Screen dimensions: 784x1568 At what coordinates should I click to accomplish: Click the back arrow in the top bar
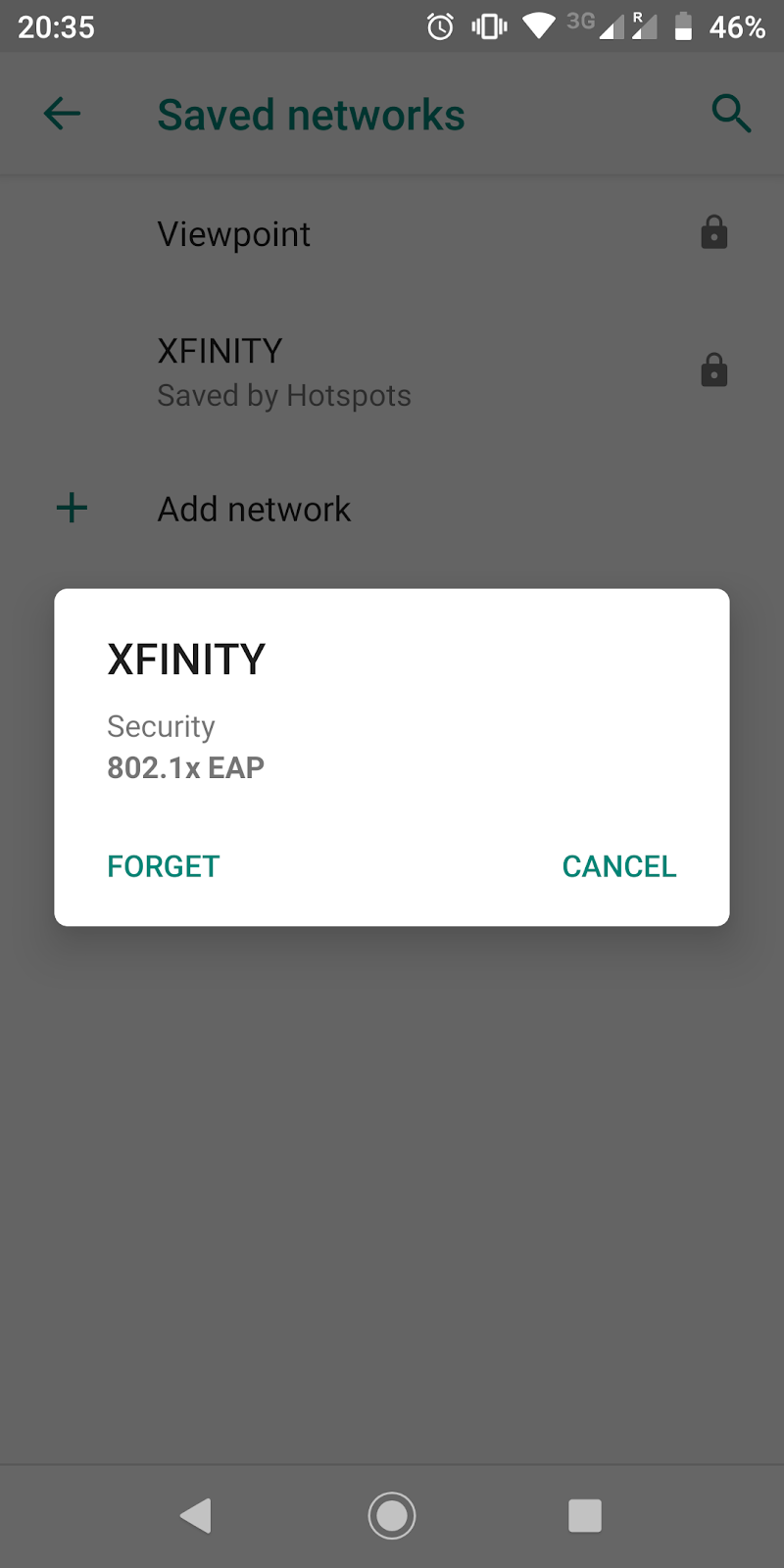point(62,113)
